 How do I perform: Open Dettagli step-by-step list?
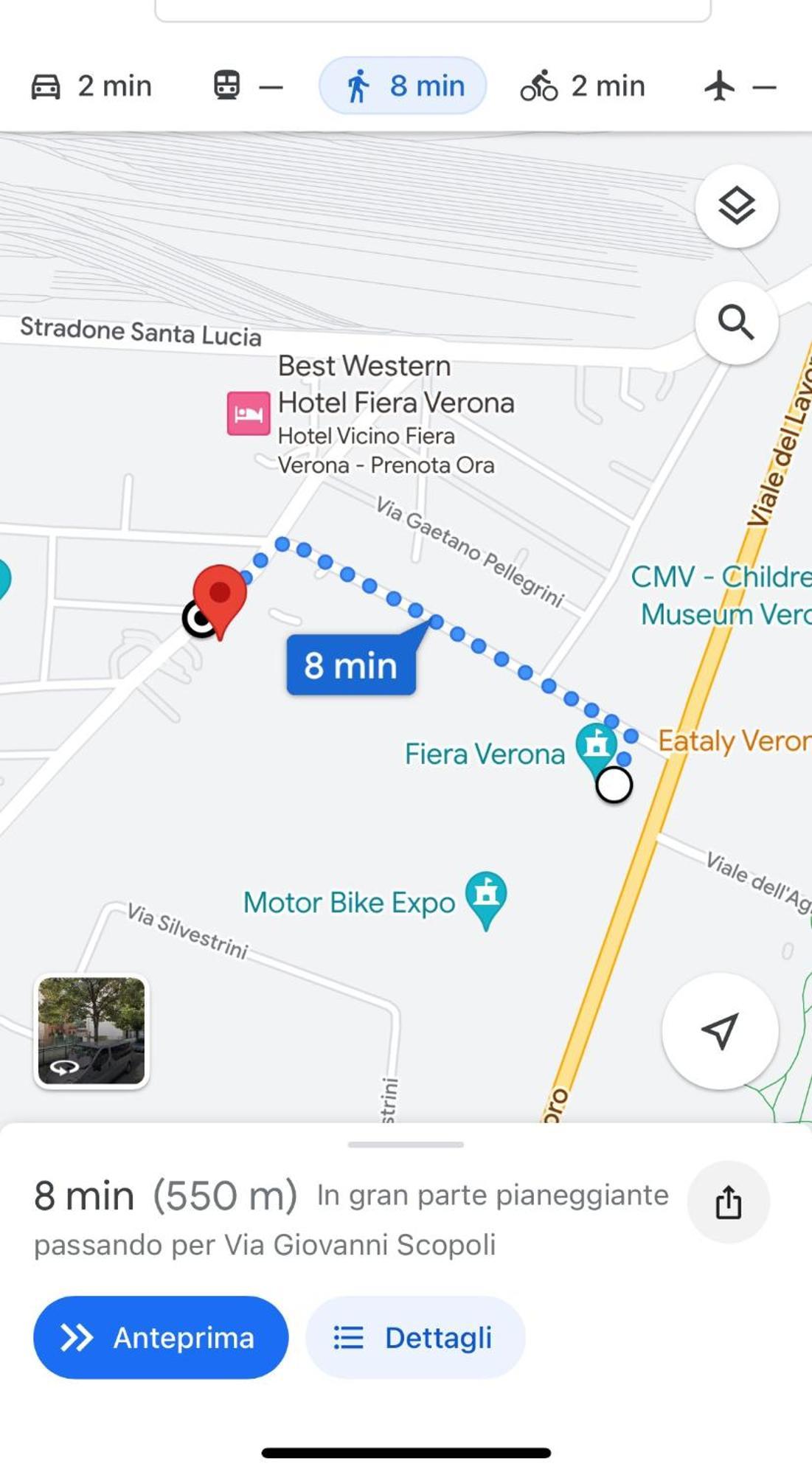coord(415,1337)
